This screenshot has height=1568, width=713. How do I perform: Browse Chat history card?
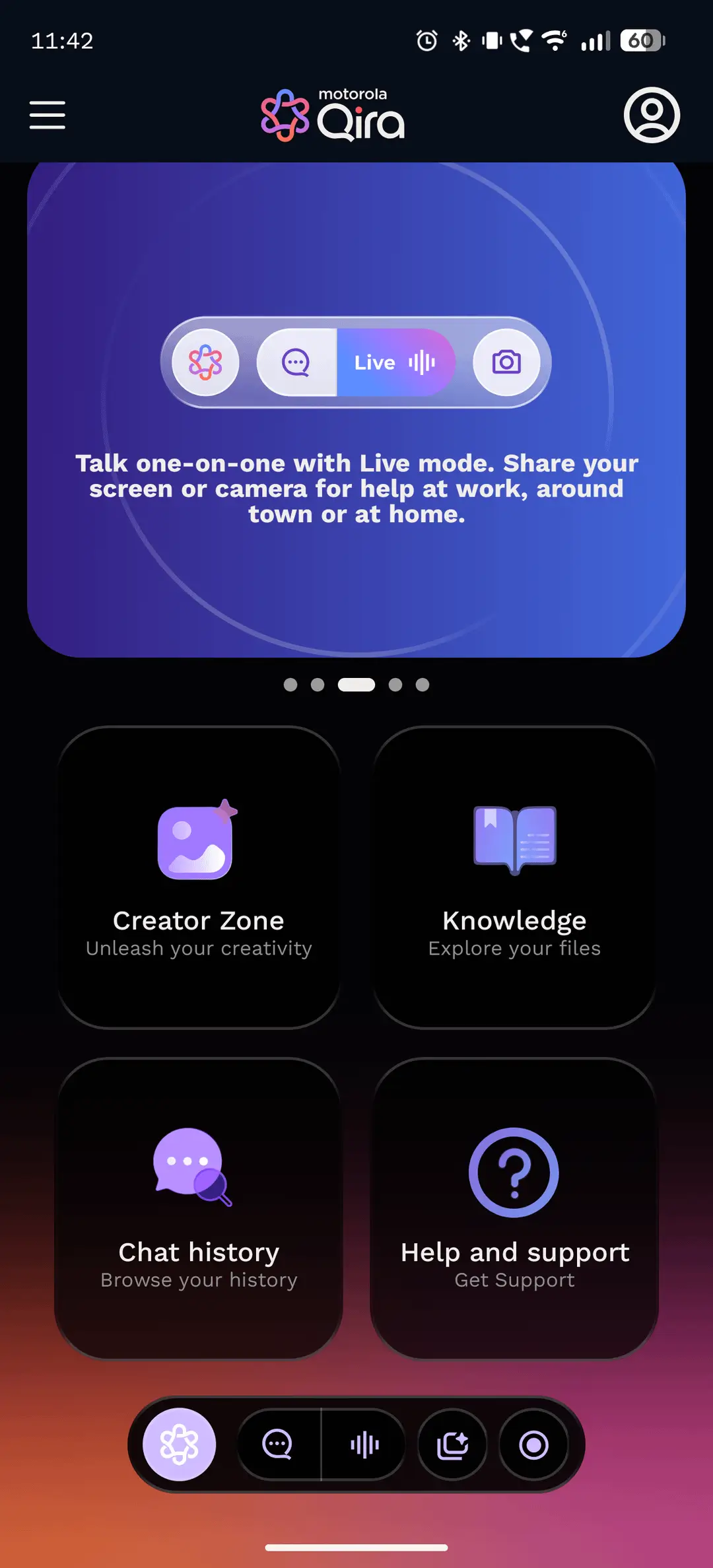pos(199,1209)
